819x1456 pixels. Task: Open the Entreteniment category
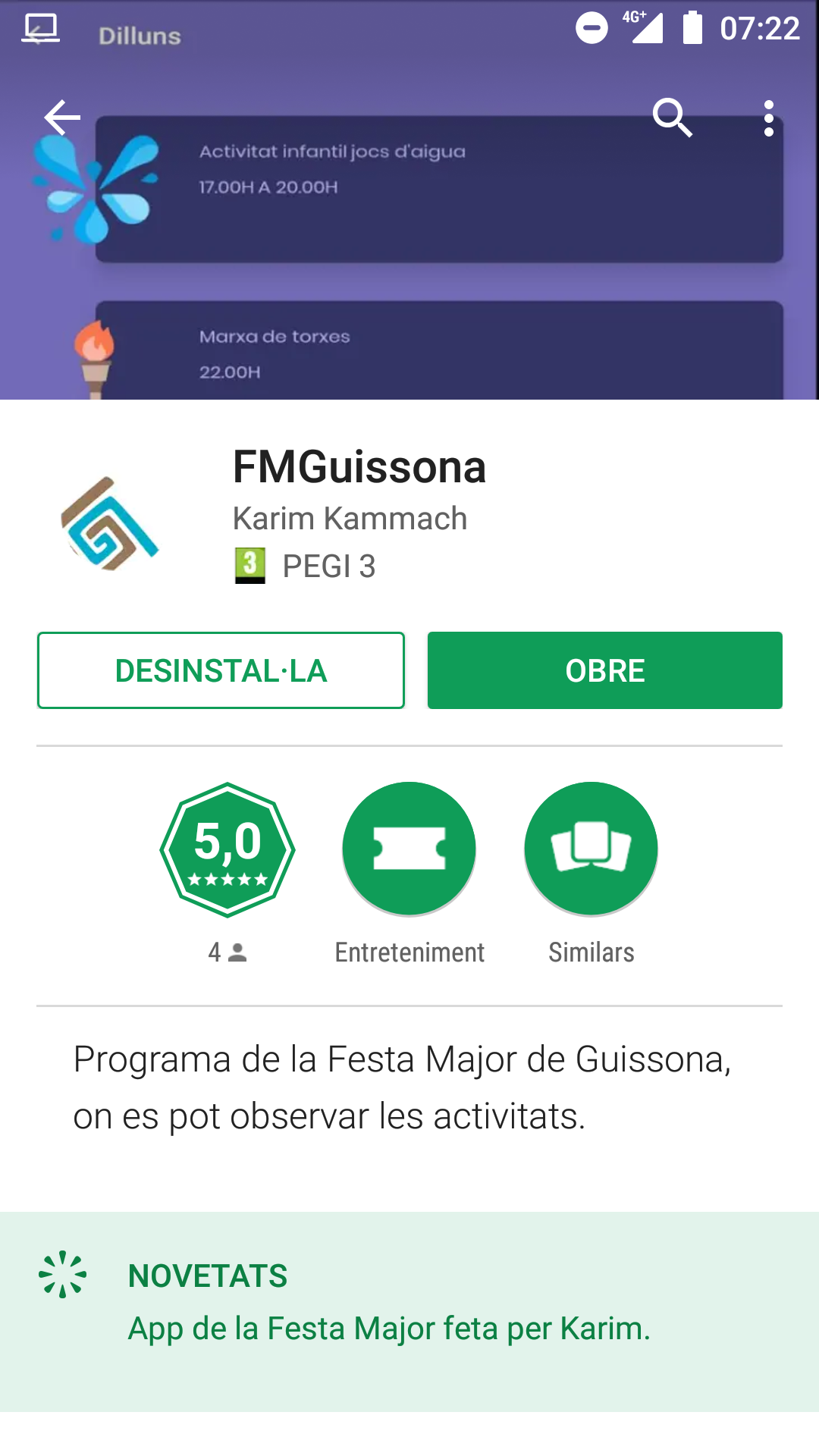(x=409, y=849)
